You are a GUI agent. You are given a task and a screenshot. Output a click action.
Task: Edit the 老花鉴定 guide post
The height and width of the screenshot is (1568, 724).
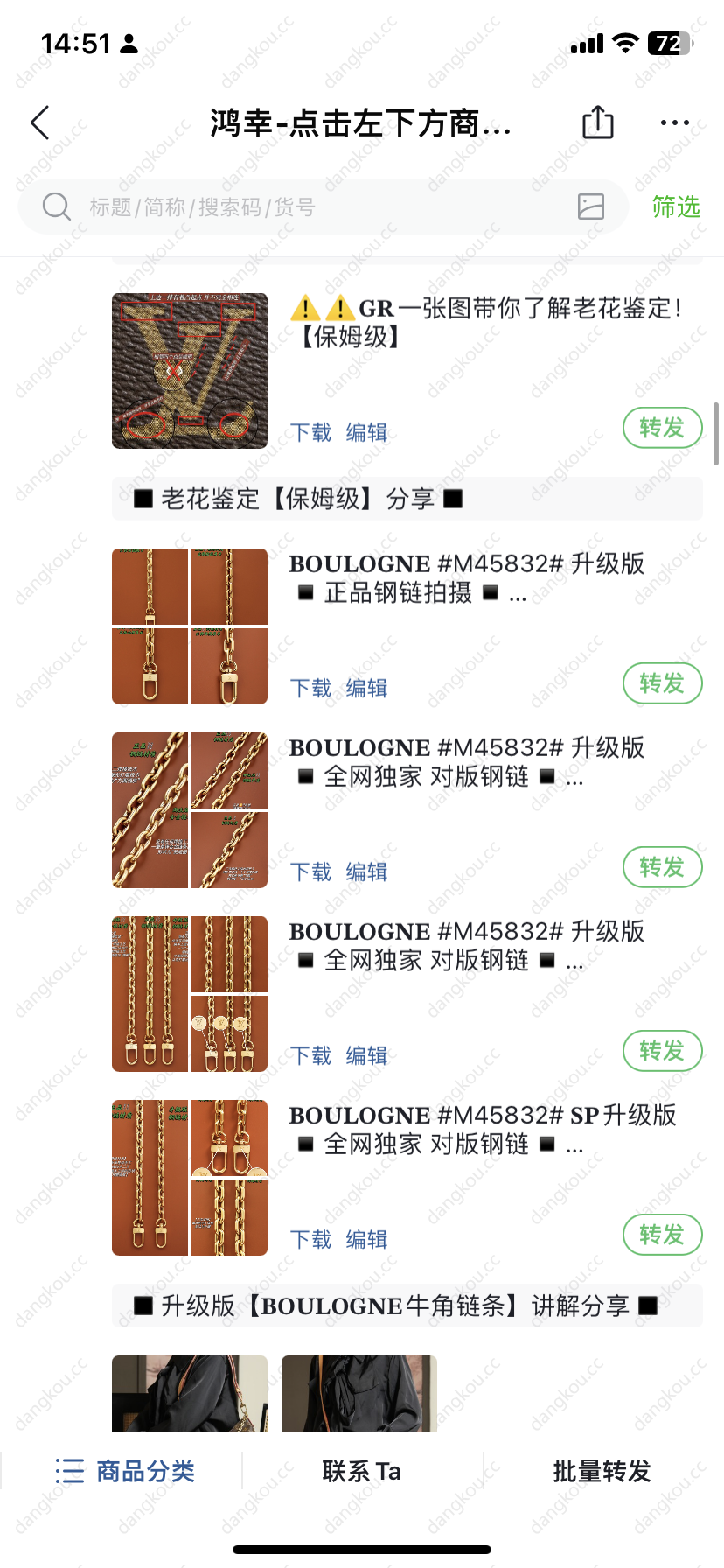pyautogui.click(x=366, y=432)
